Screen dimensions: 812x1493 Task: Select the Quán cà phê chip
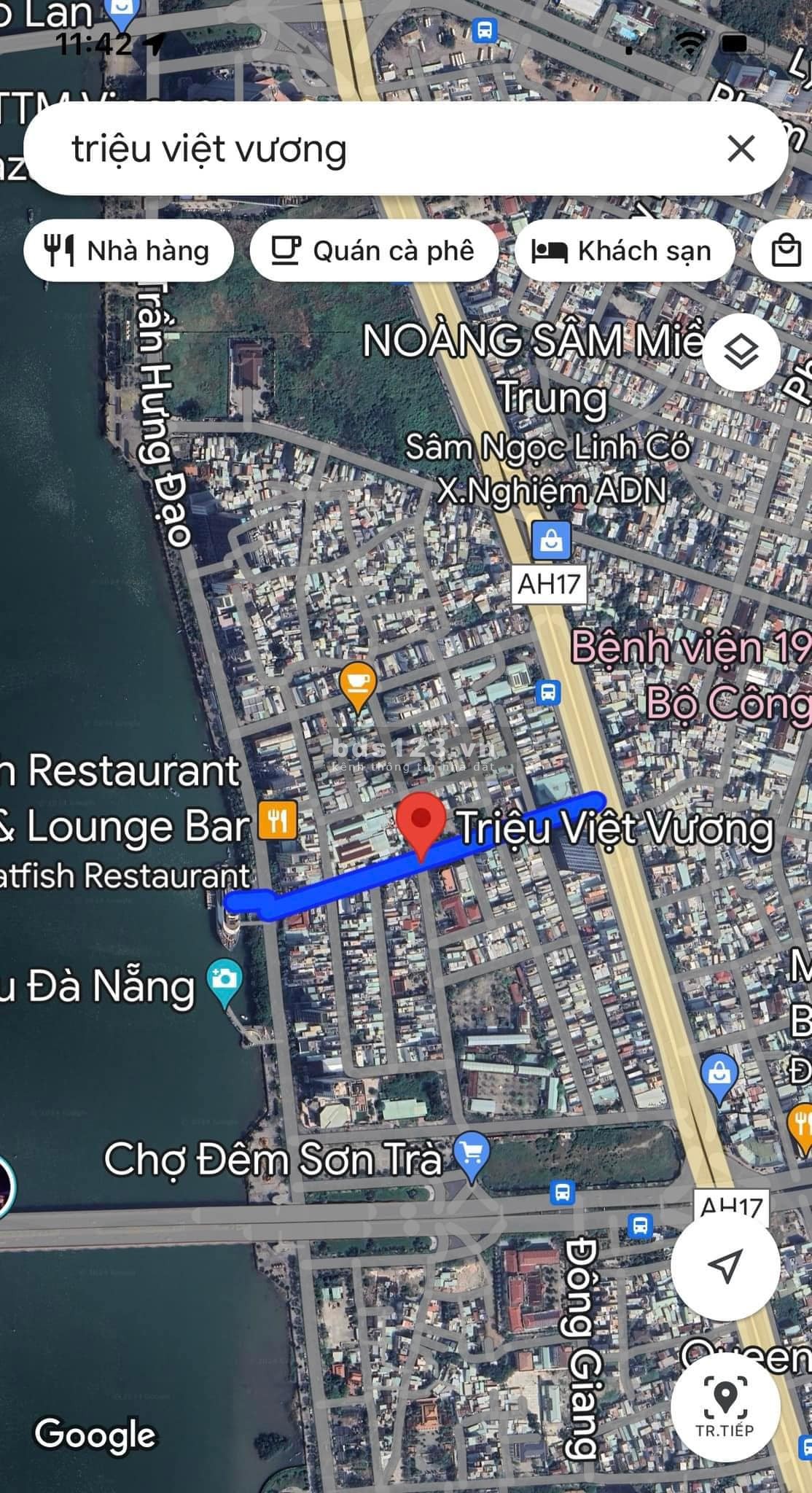click(x=373, y=251)
